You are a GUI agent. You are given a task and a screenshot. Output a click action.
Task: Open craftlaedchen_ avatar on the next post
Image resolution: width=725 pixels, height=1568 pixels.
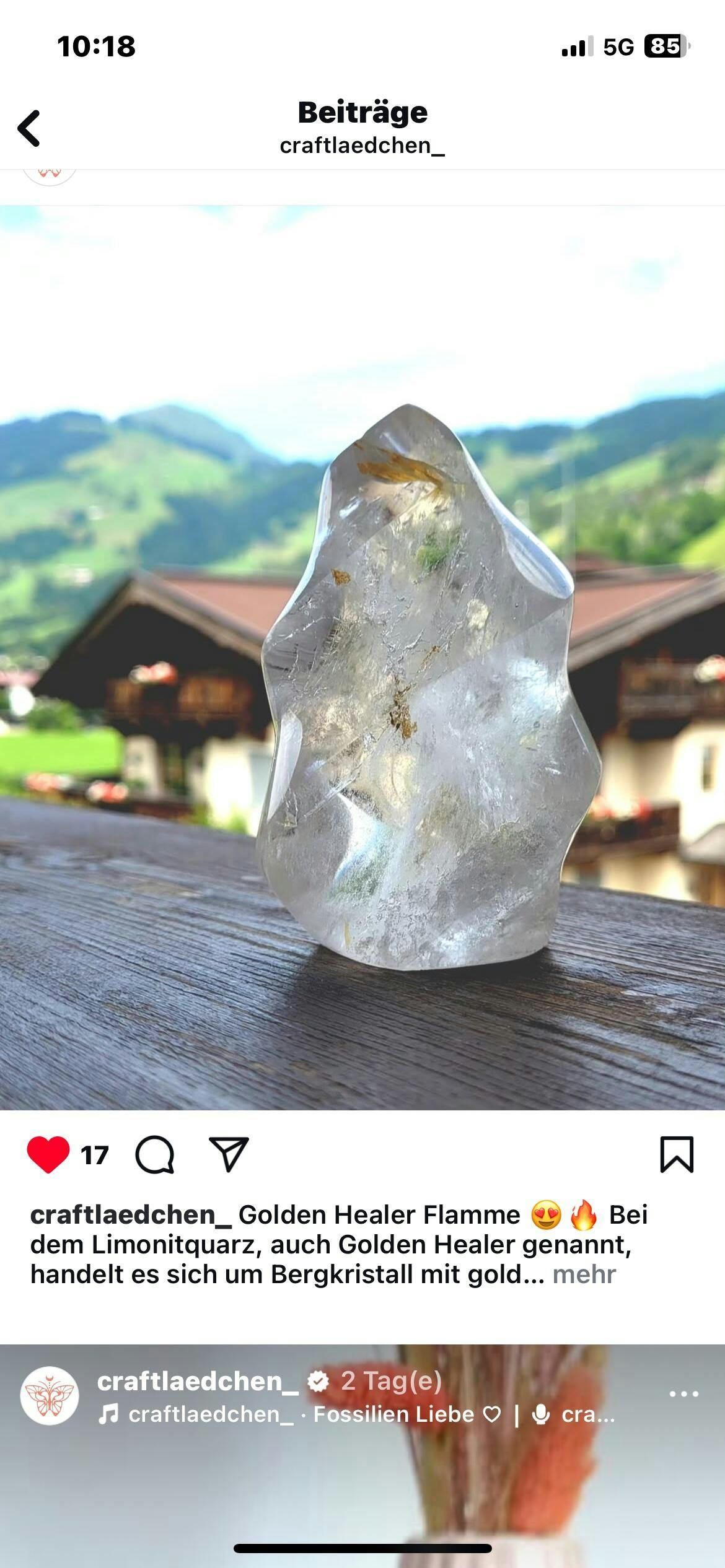coord(50,1395)
